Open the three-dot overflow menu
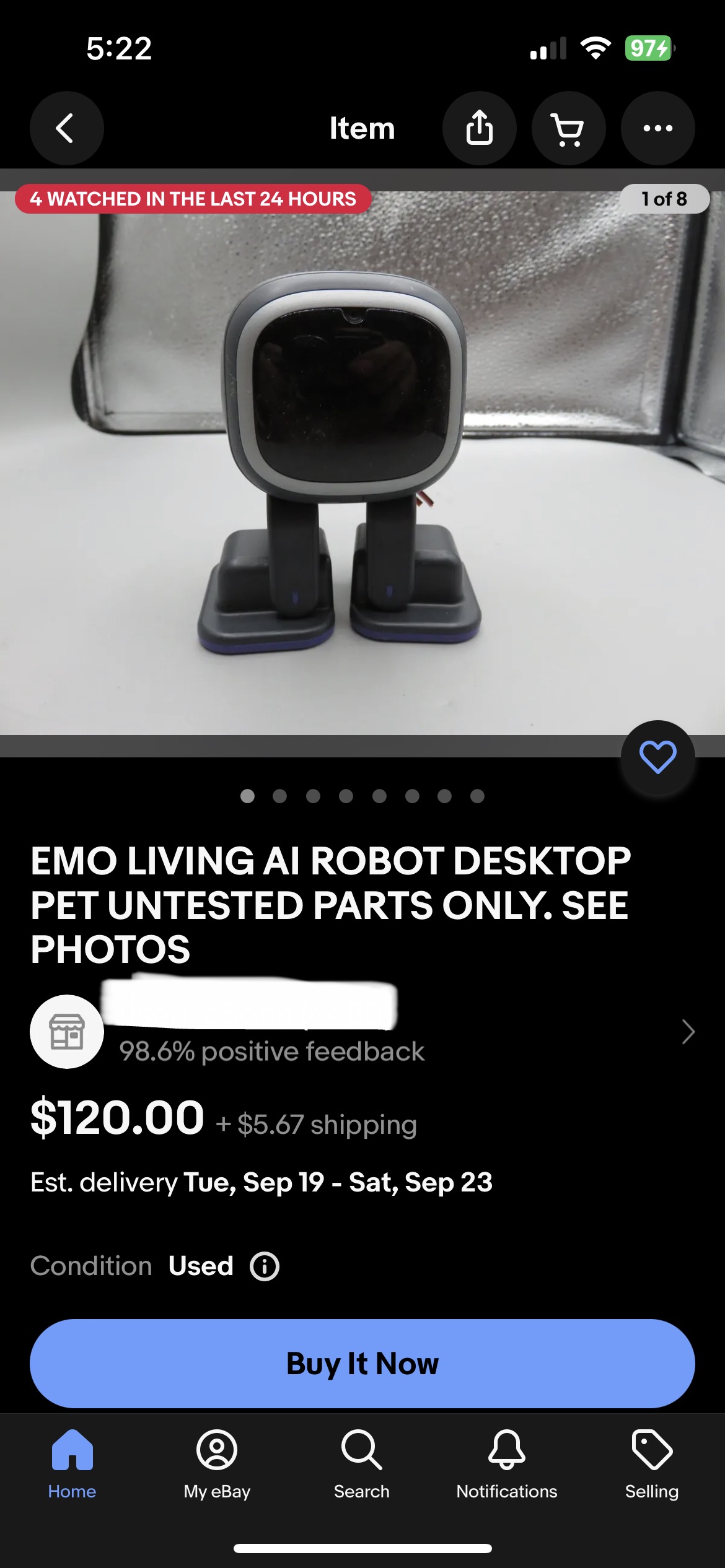This screenshot has height=1568, width=725. (x=657, y=128)
